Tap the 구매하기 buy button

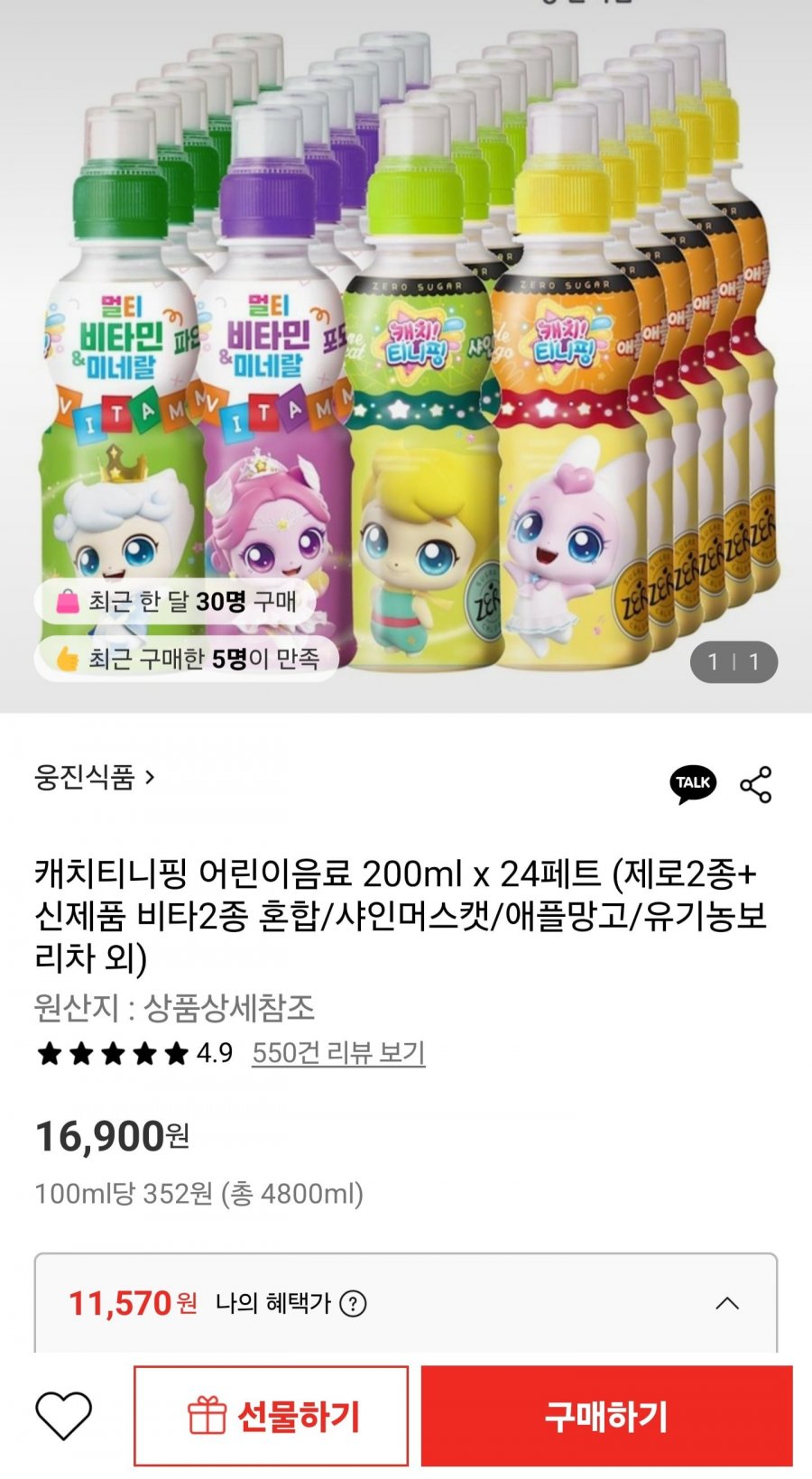(606, 1416)
